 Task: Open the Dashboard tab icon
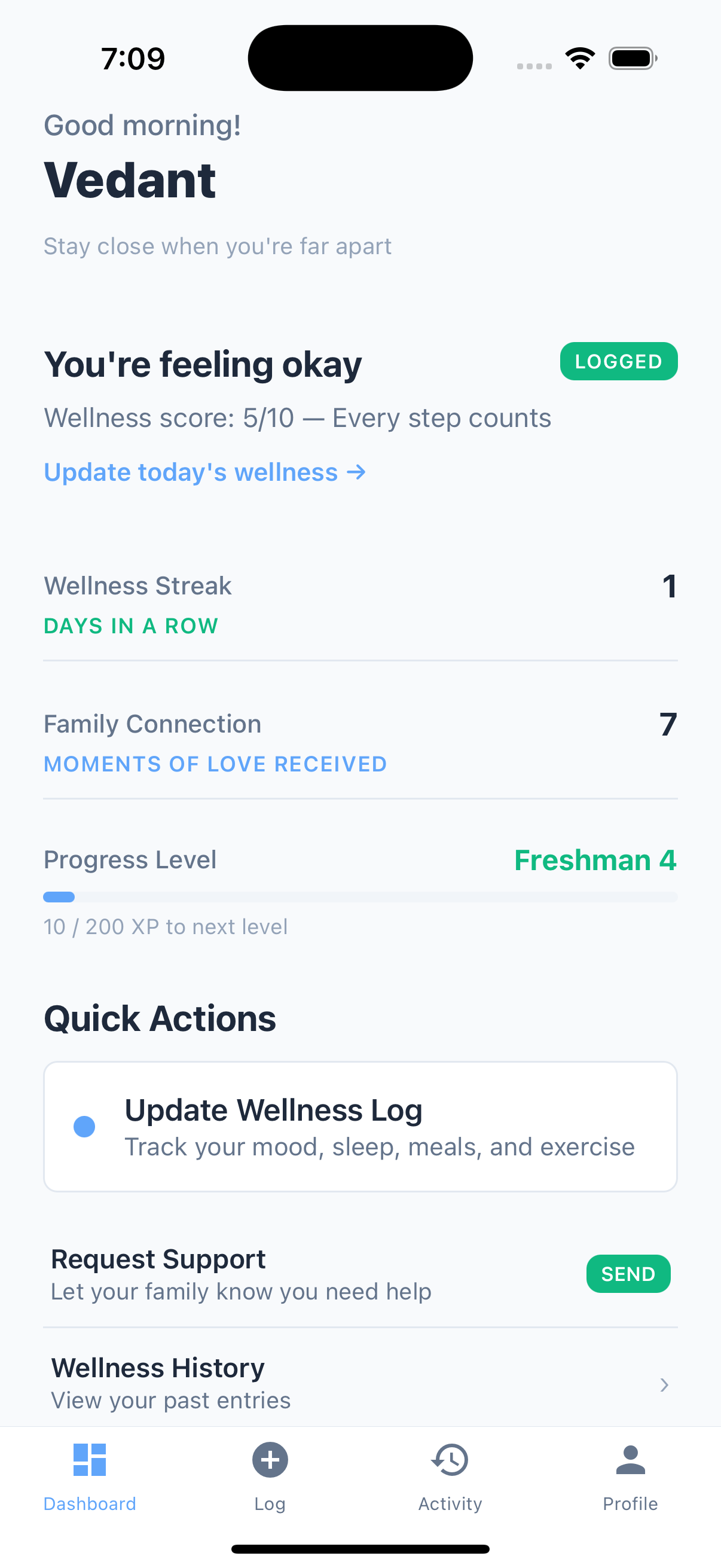click(90, 1460)
